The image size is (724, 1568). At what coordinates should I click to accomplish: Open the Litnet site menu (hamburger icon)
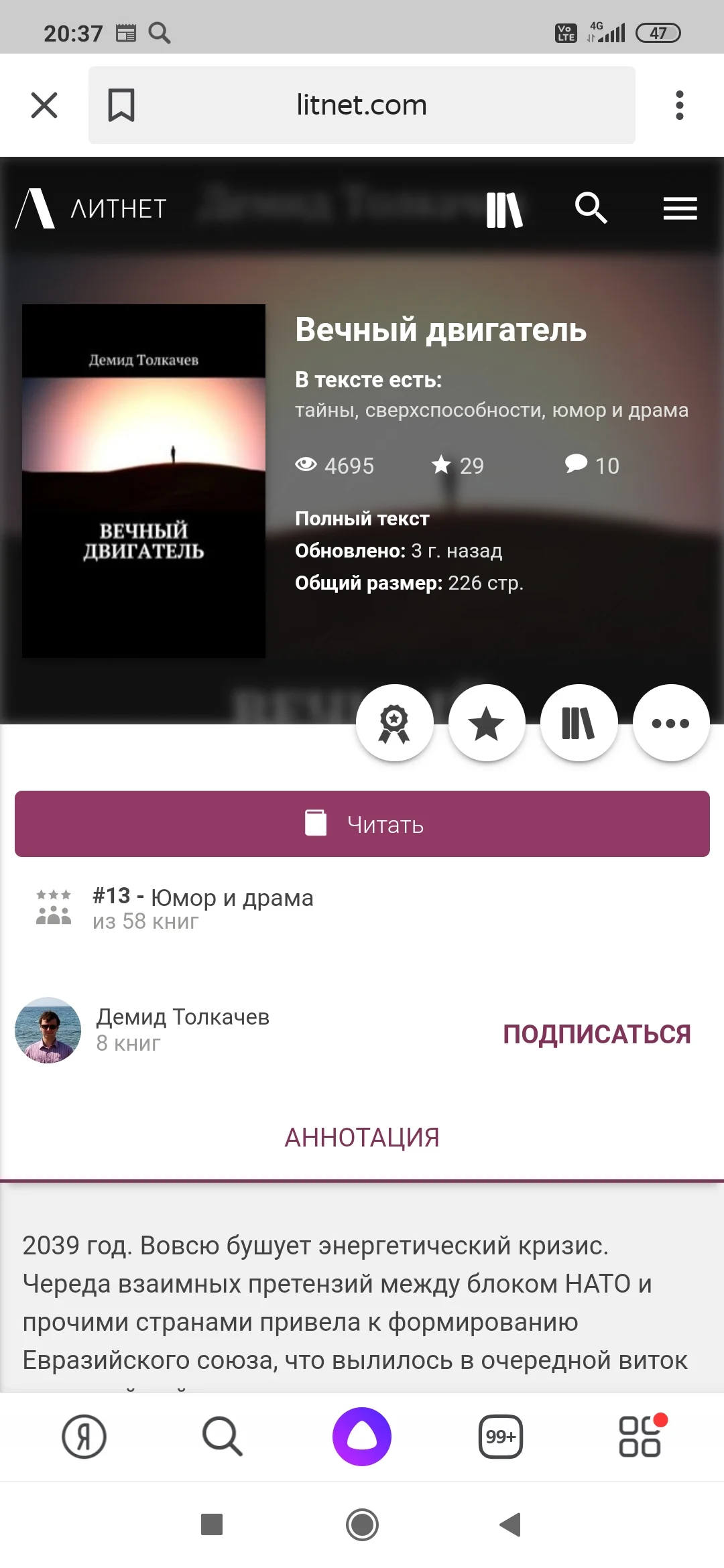680,208
